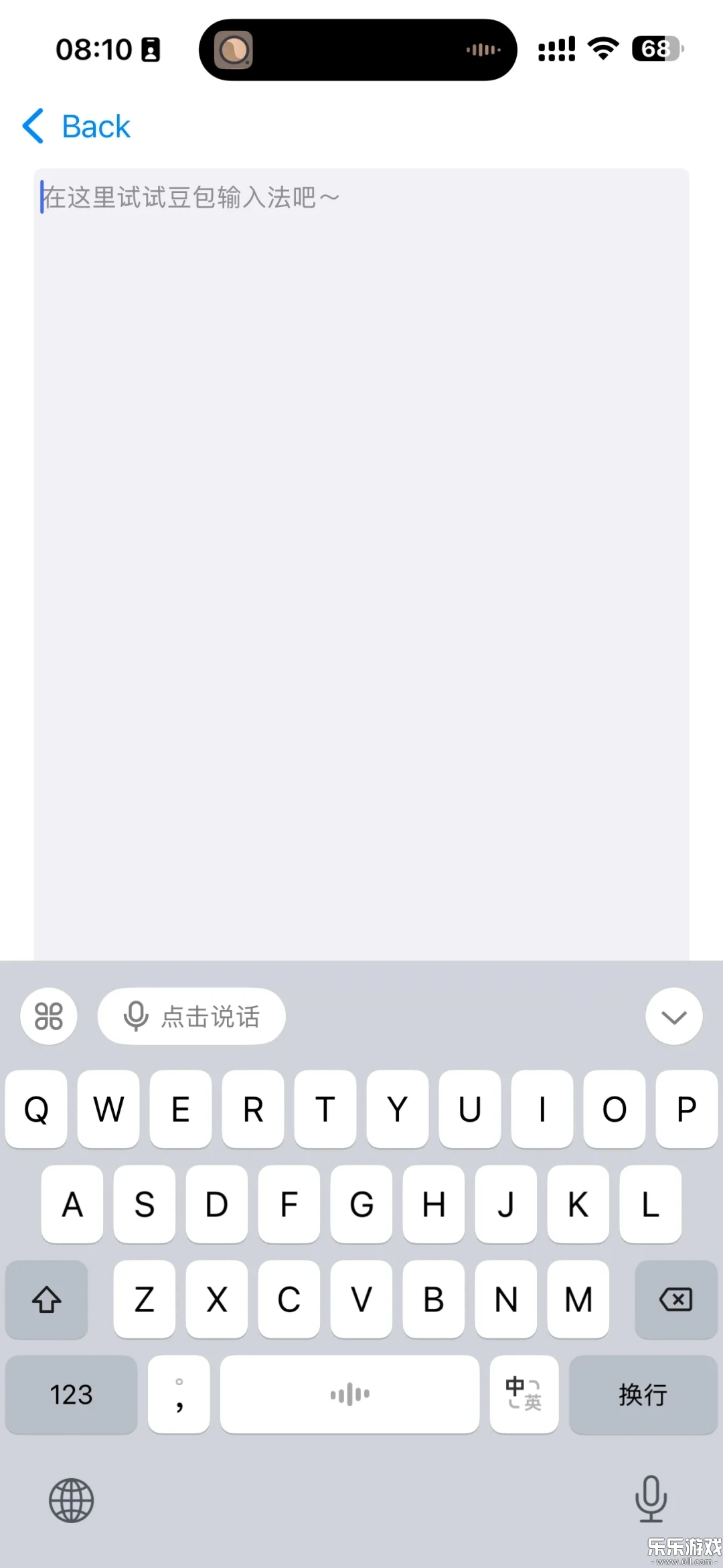Tap the voice waveform icon on spacebar
The image size is (723, 1568).
coord(349,1395)
